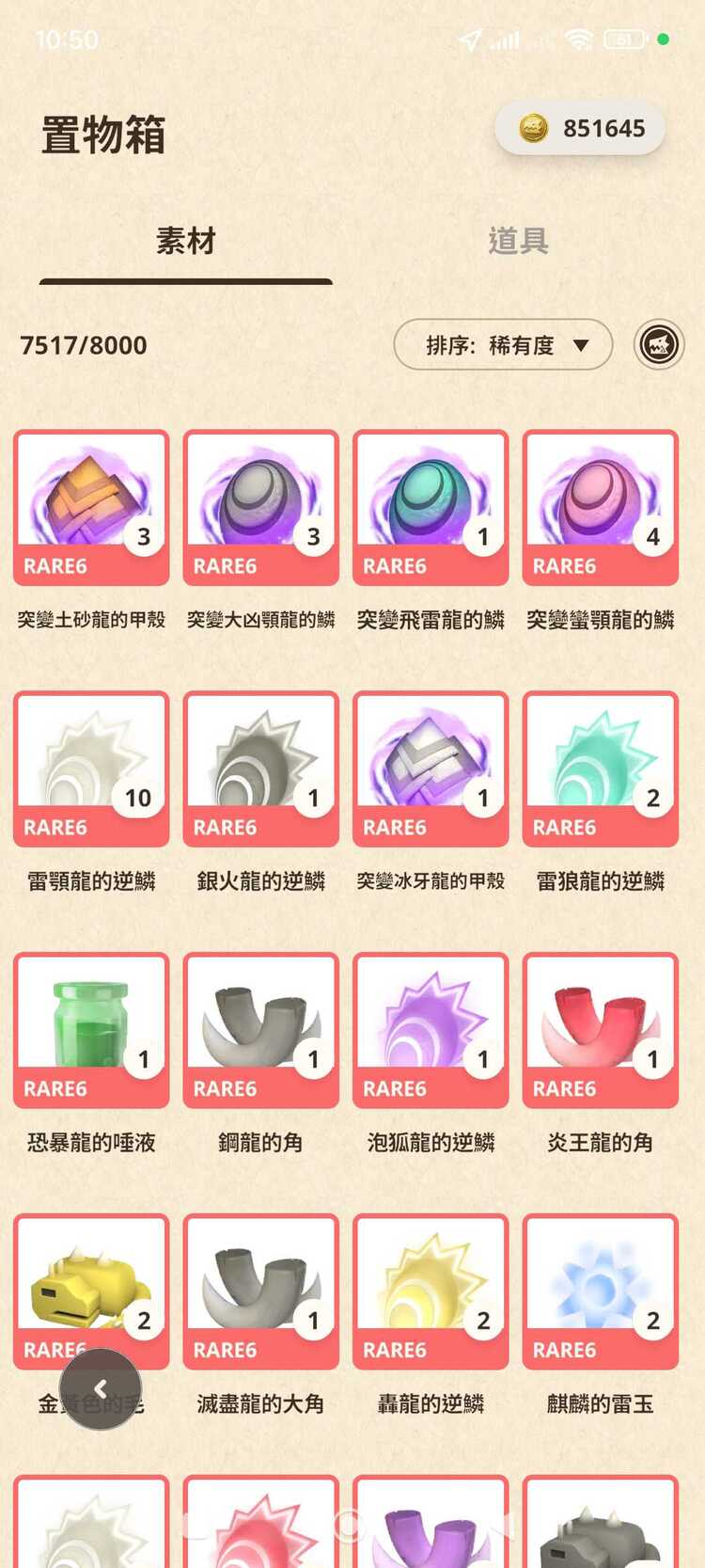This screenshot has width=705, height=1568.
Task: Open 銀火龍的逆鱗 item
Action: (260, 769)
